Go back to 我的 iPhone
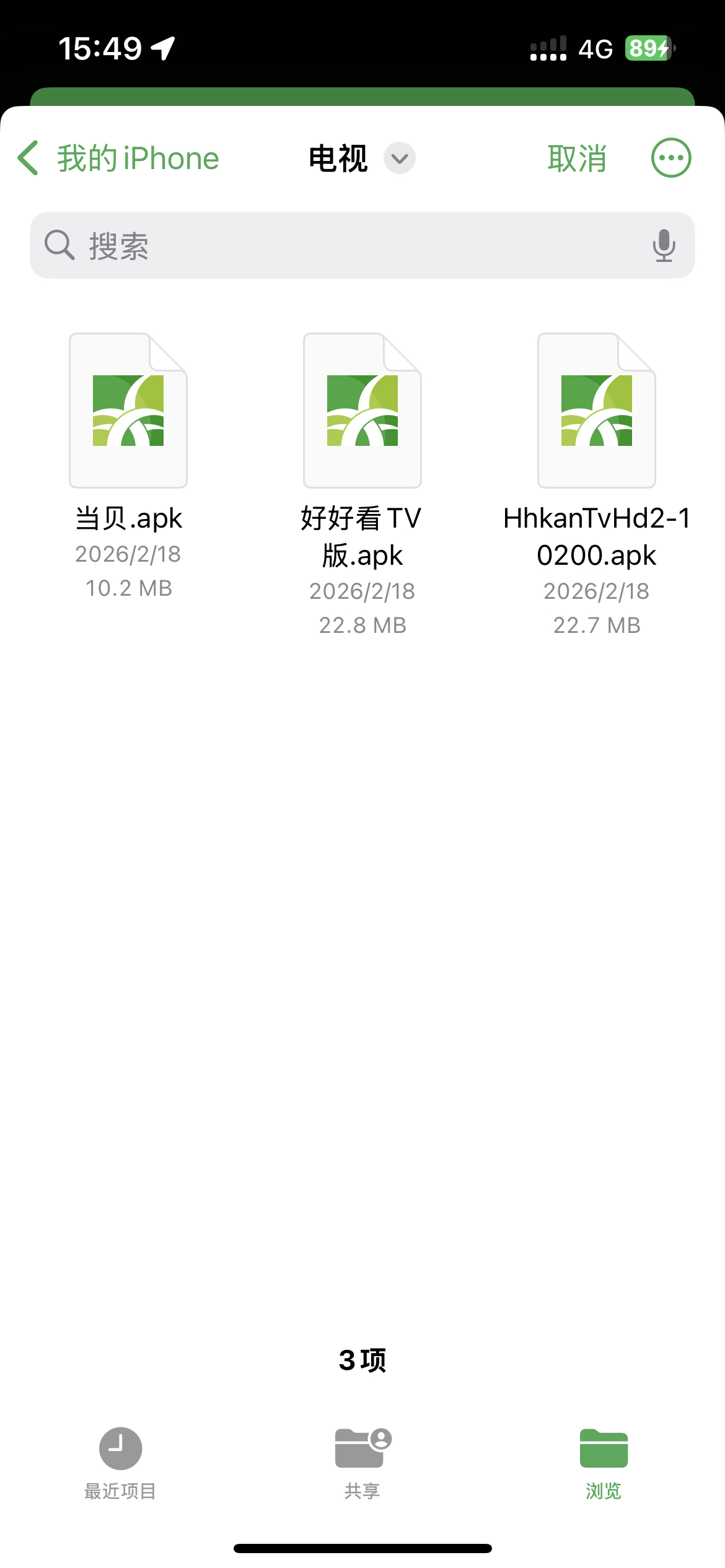Viewport: 725px width, 1568px height. pyautogui.click(x=118, y=159)
